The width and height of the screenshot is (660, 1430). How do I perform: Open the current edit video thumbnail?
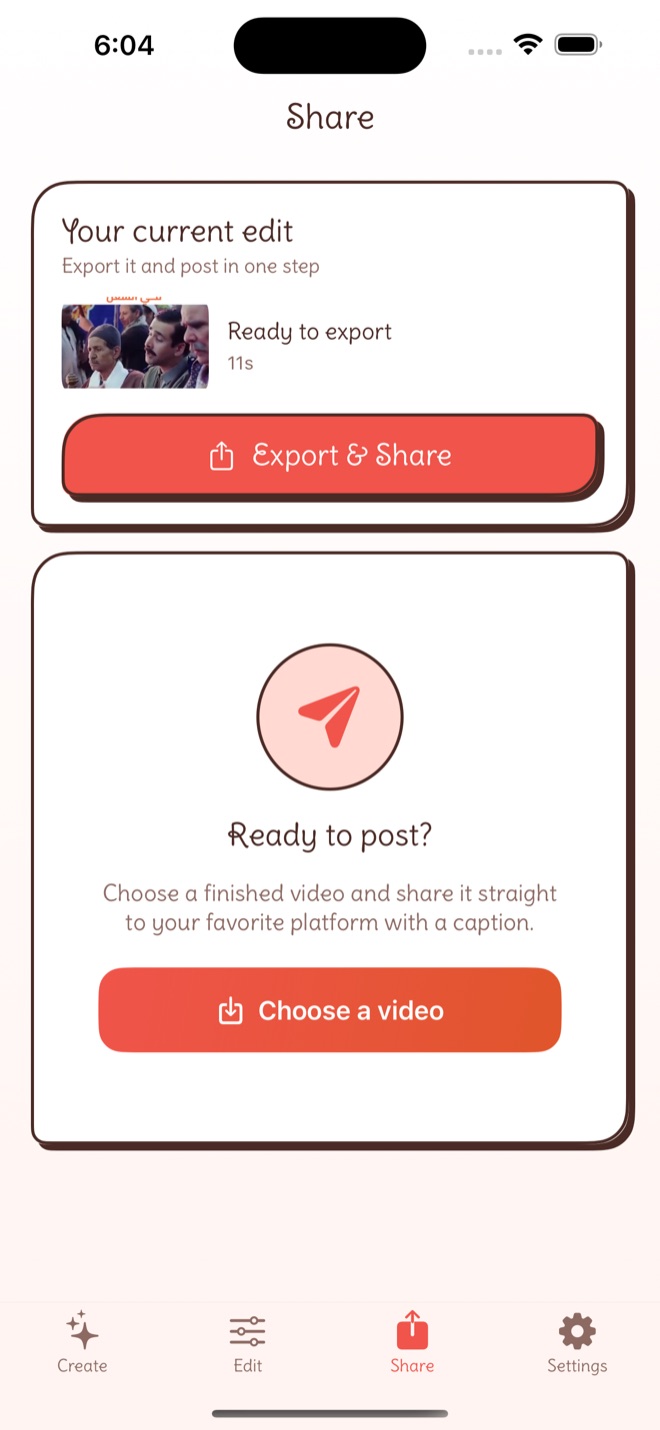tap(135, 346)
